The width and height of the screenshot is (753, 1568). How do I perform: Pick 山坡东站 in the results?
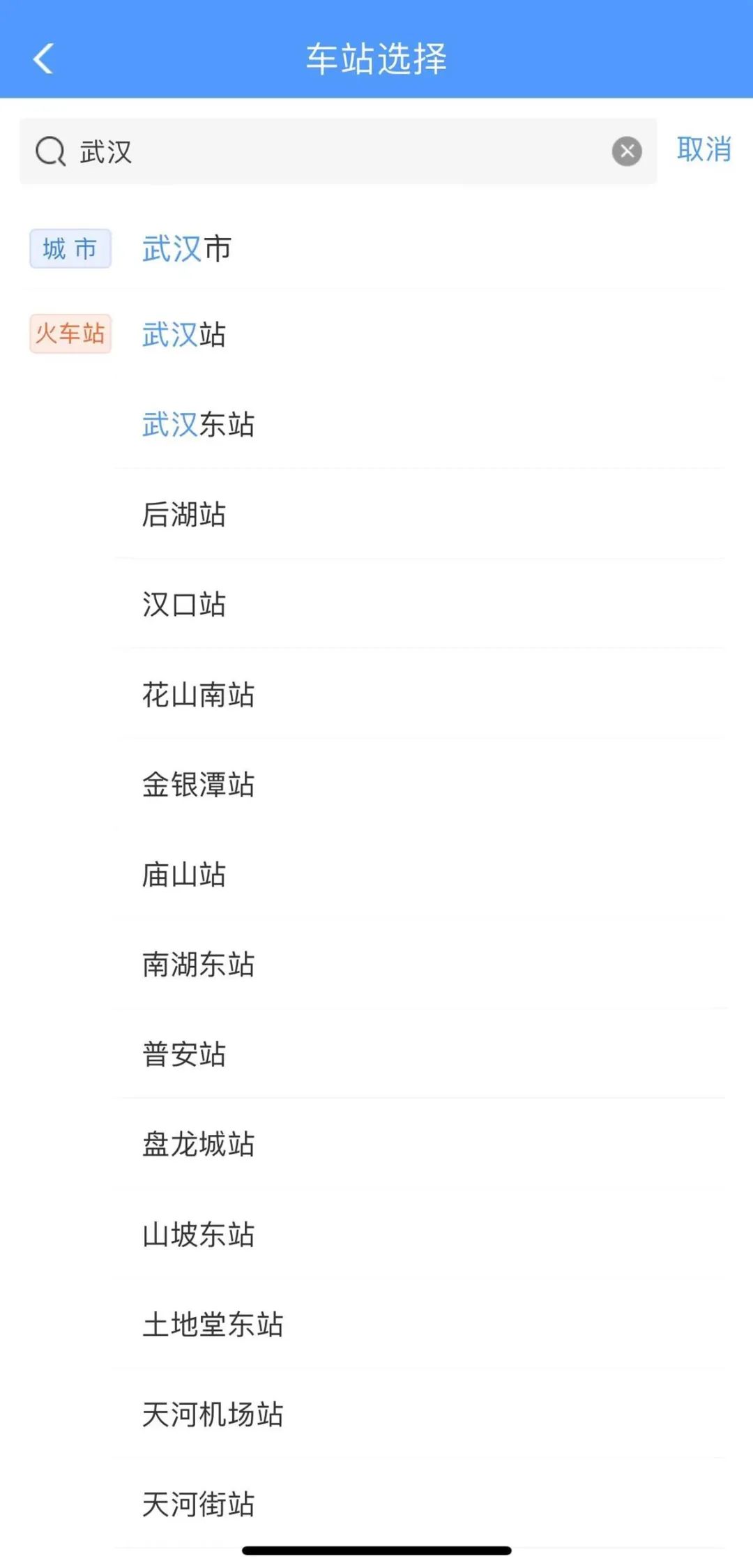(x=199, y=1234)
